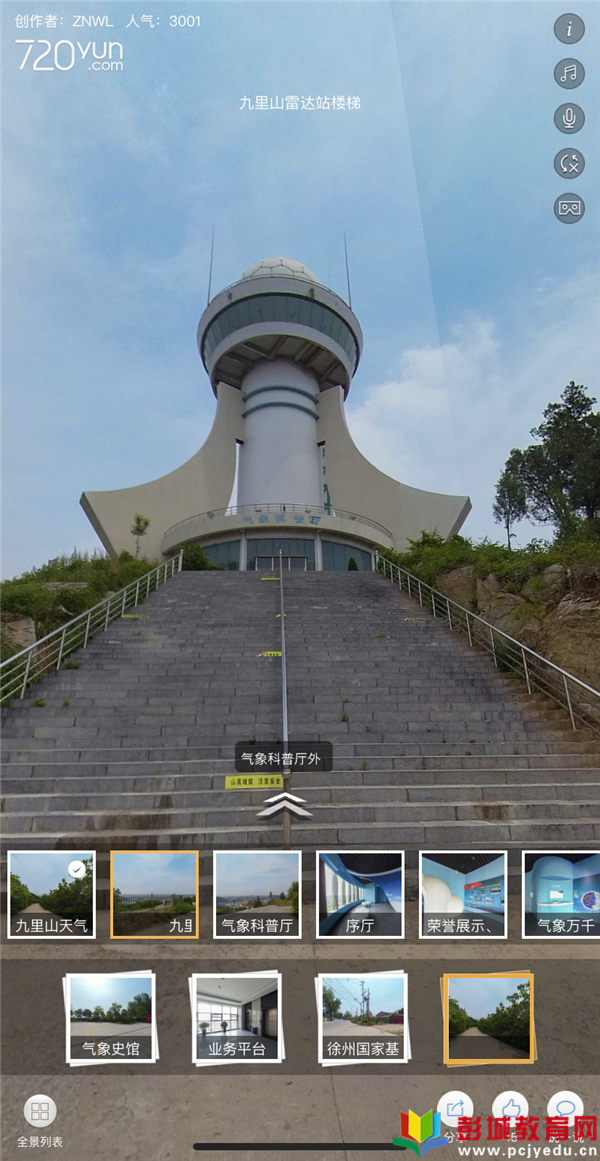Tap the microphone narration icon
This screenshot has height=1161, width=600.
569,119
